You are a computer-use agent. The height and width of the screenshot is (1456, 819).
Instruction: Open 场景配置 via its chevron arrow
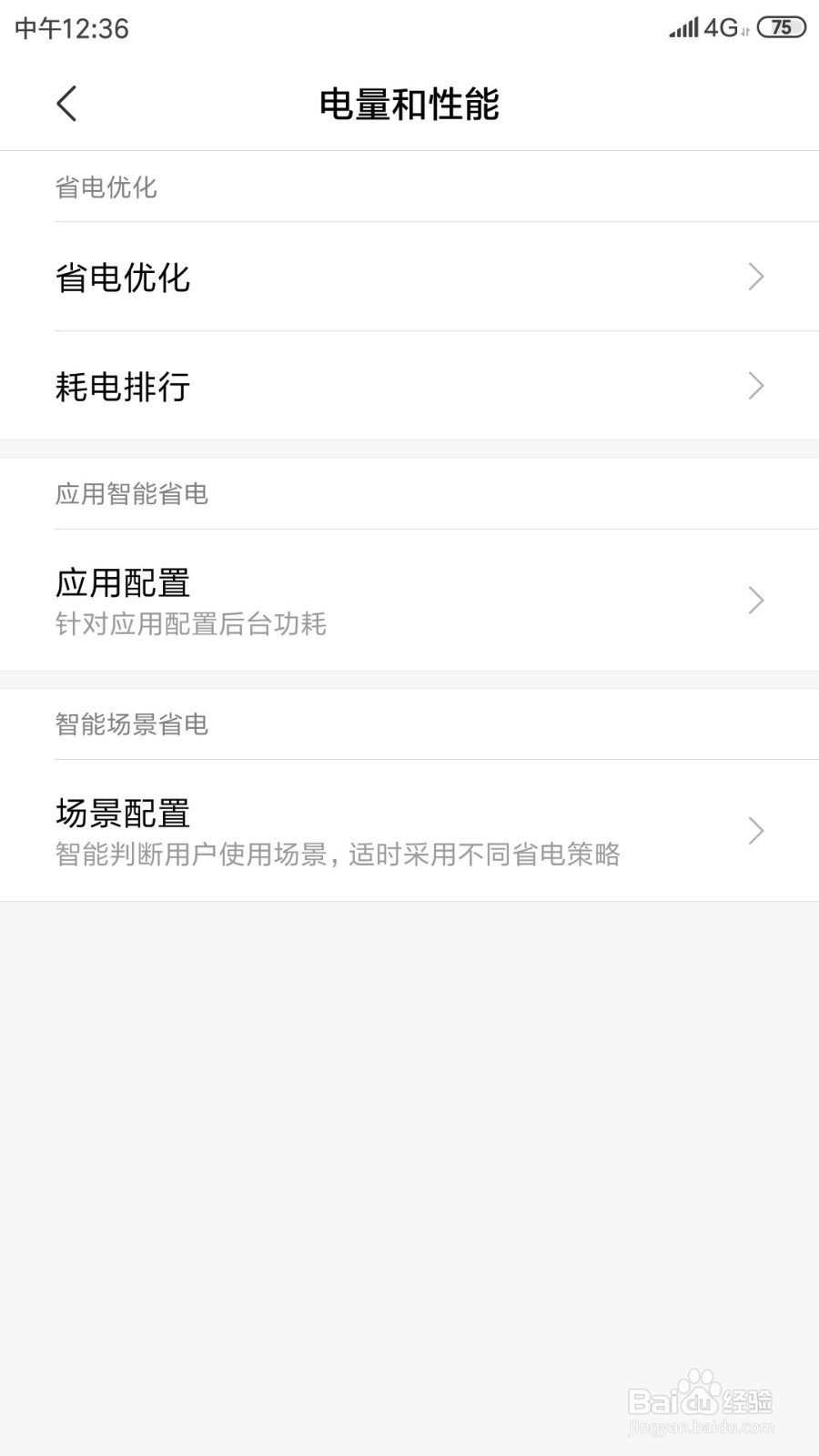click(x=753, y=831)
